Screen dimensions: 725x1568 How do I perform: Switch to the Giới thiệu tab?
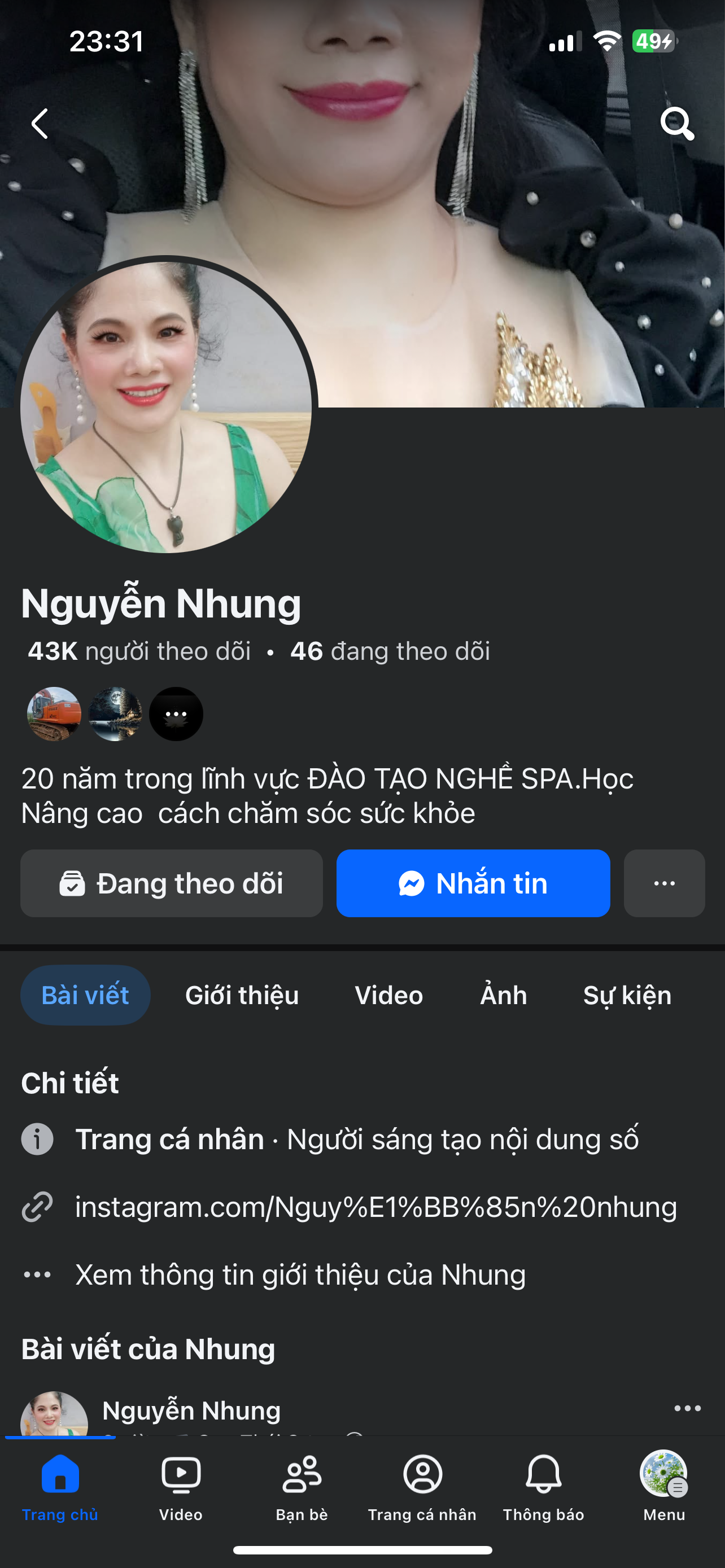coord(241,995)
